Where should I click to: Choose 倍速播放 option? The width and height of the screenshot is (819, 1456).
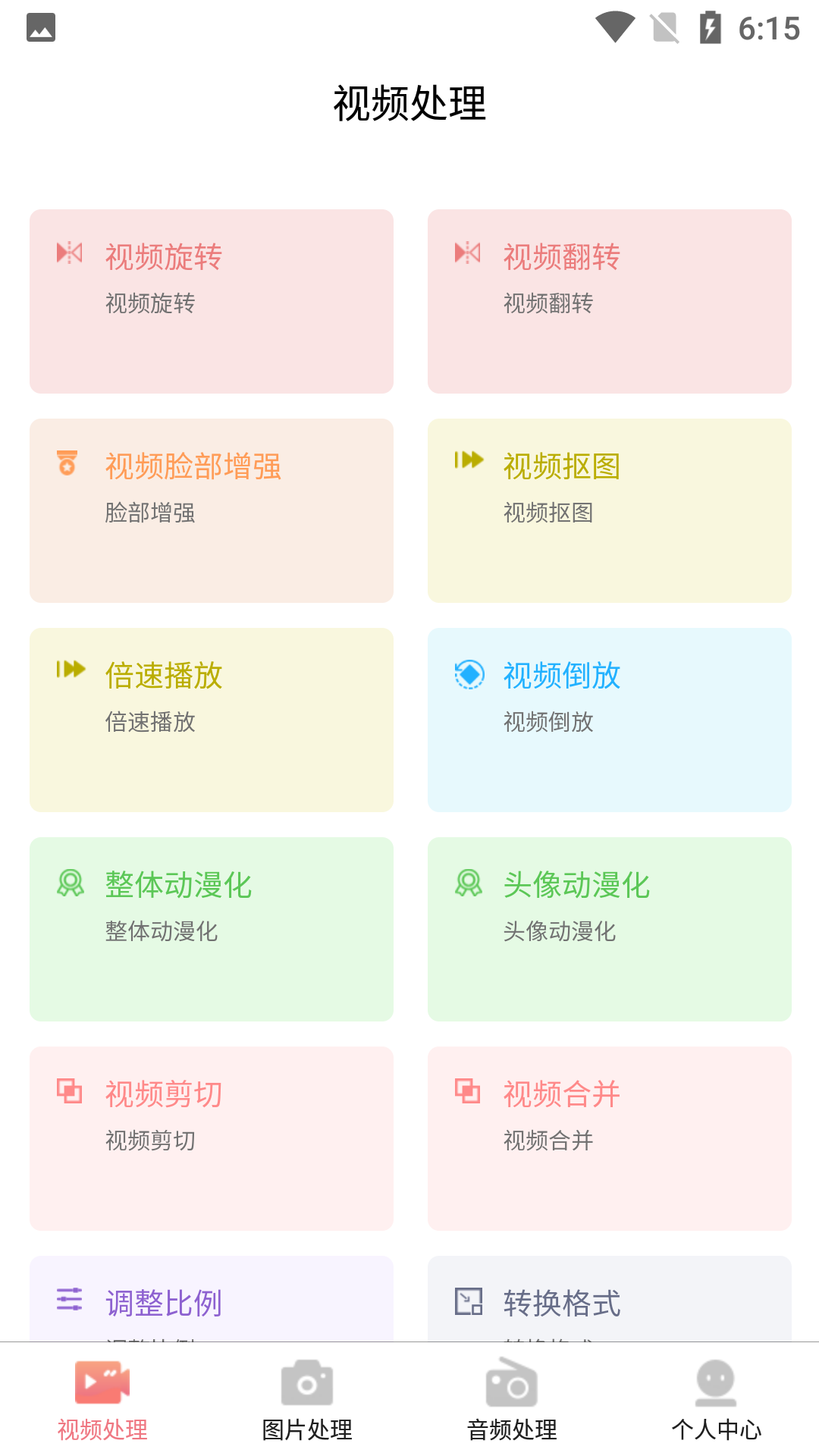[212, 720]
